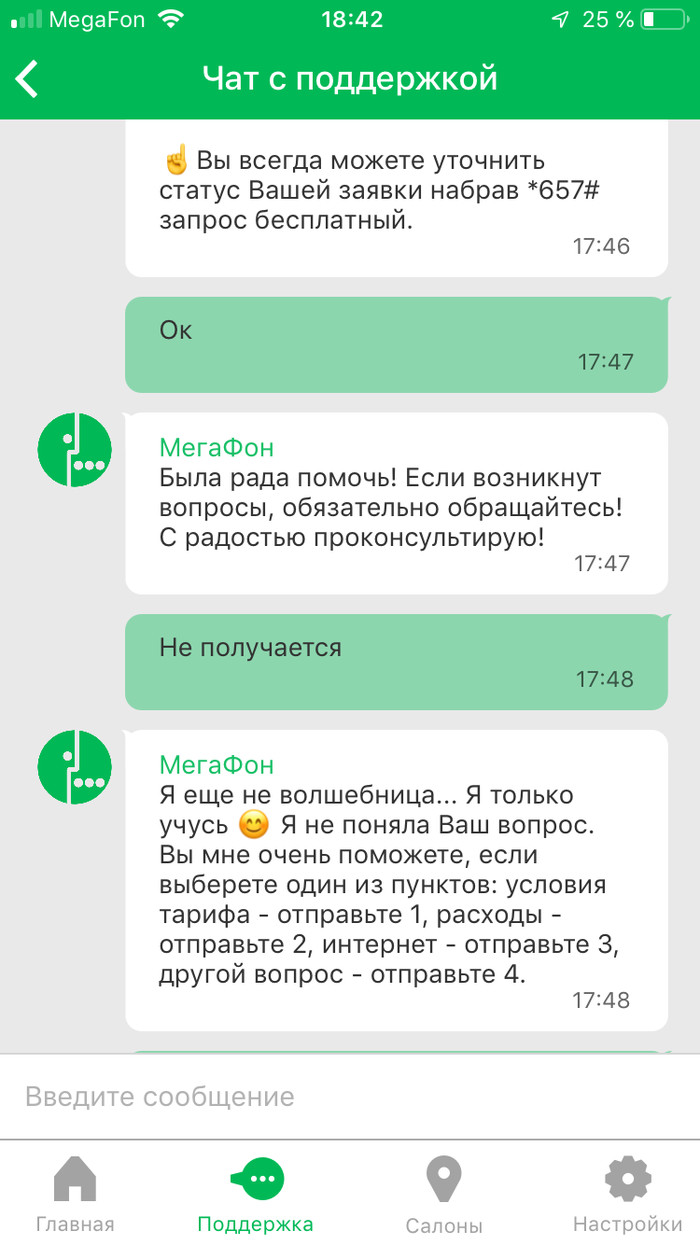Tap the "Введите сообщение" message field

click(x=350, y=1096)
